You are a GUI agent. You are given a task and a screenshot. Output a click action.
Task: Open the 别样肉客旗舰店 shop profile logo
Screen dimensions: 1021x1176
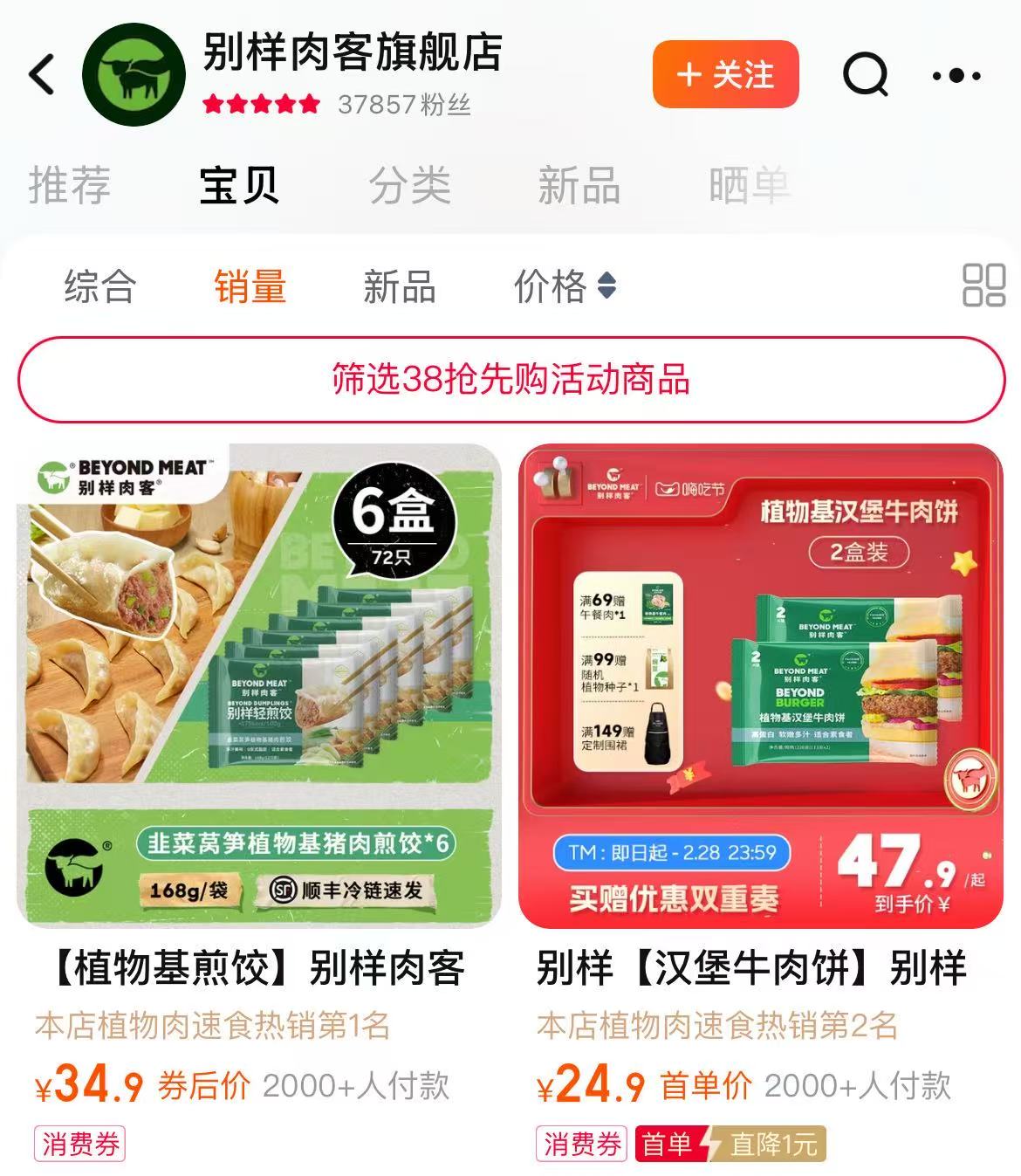click(134, 75)
